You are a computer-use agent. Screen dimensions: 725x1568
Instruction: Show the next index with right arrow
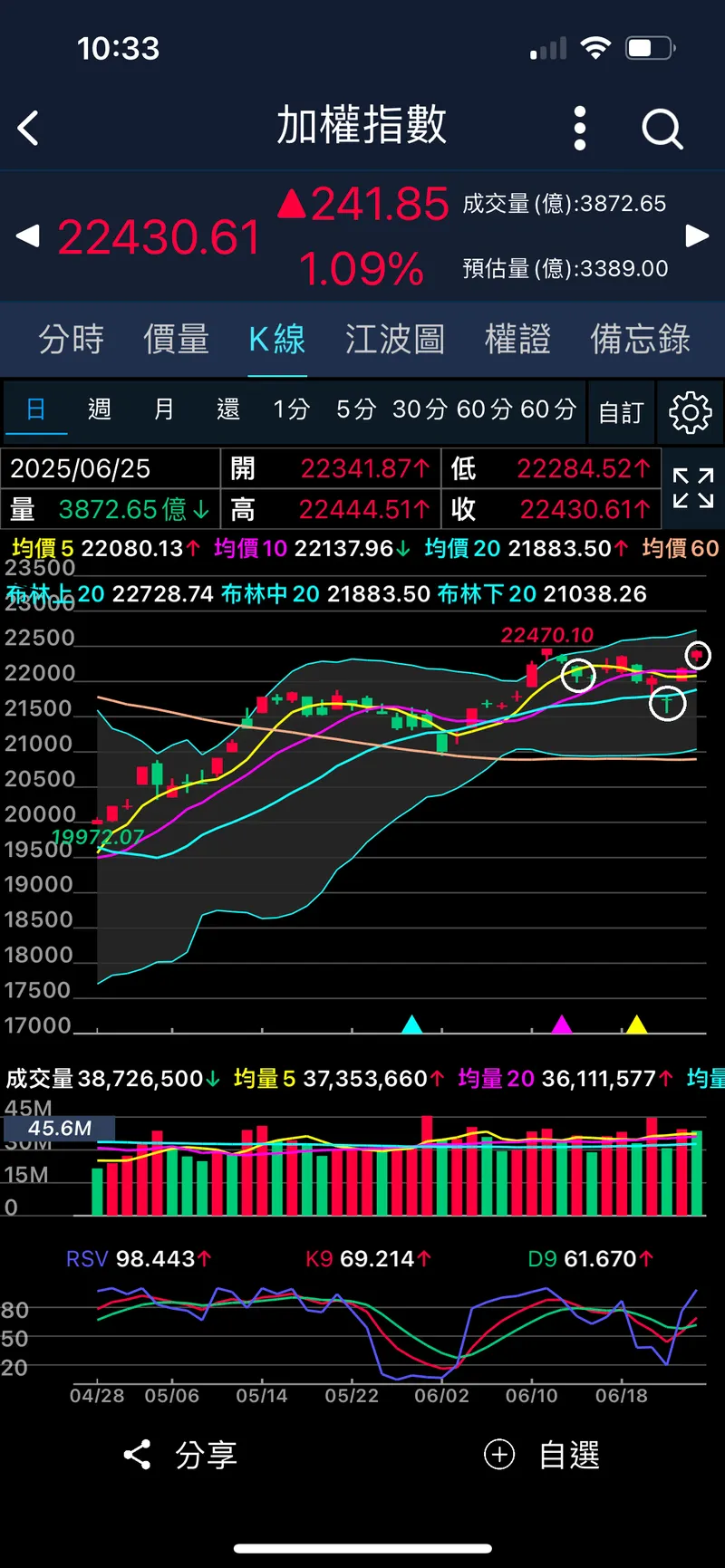pos(697,236)
